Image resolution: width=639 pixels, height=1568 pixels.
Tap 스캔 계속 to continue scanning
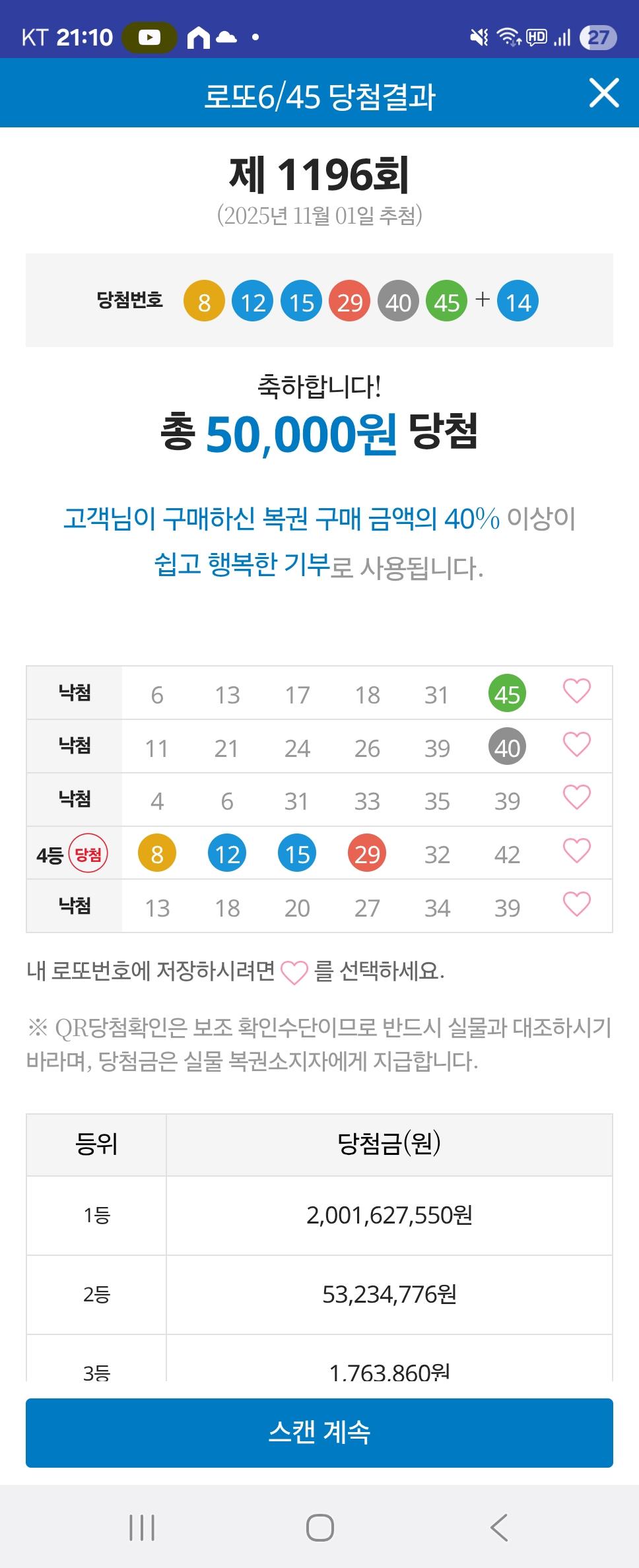click(x=319, y=1433)
